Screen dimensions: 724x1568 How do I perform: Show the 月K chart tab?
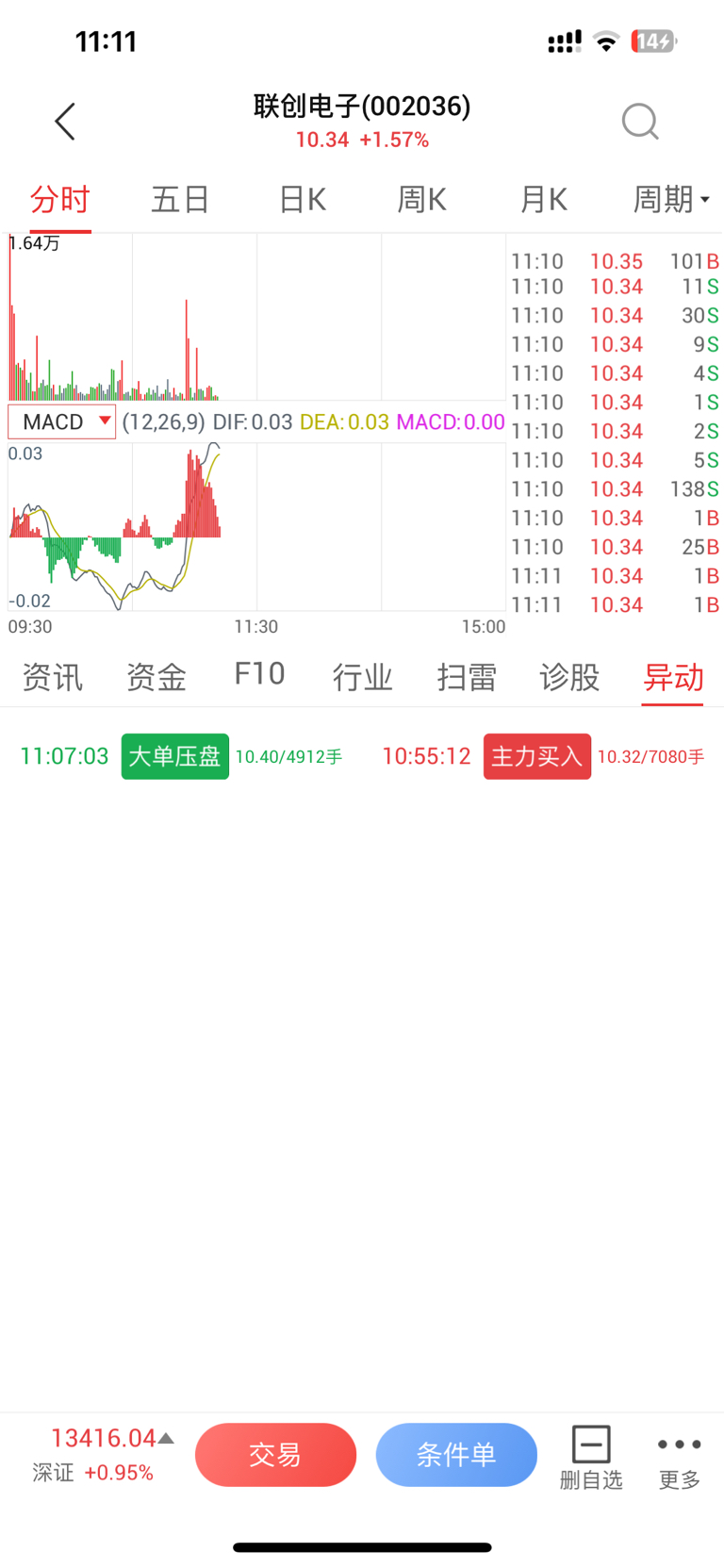coord(544,200)
